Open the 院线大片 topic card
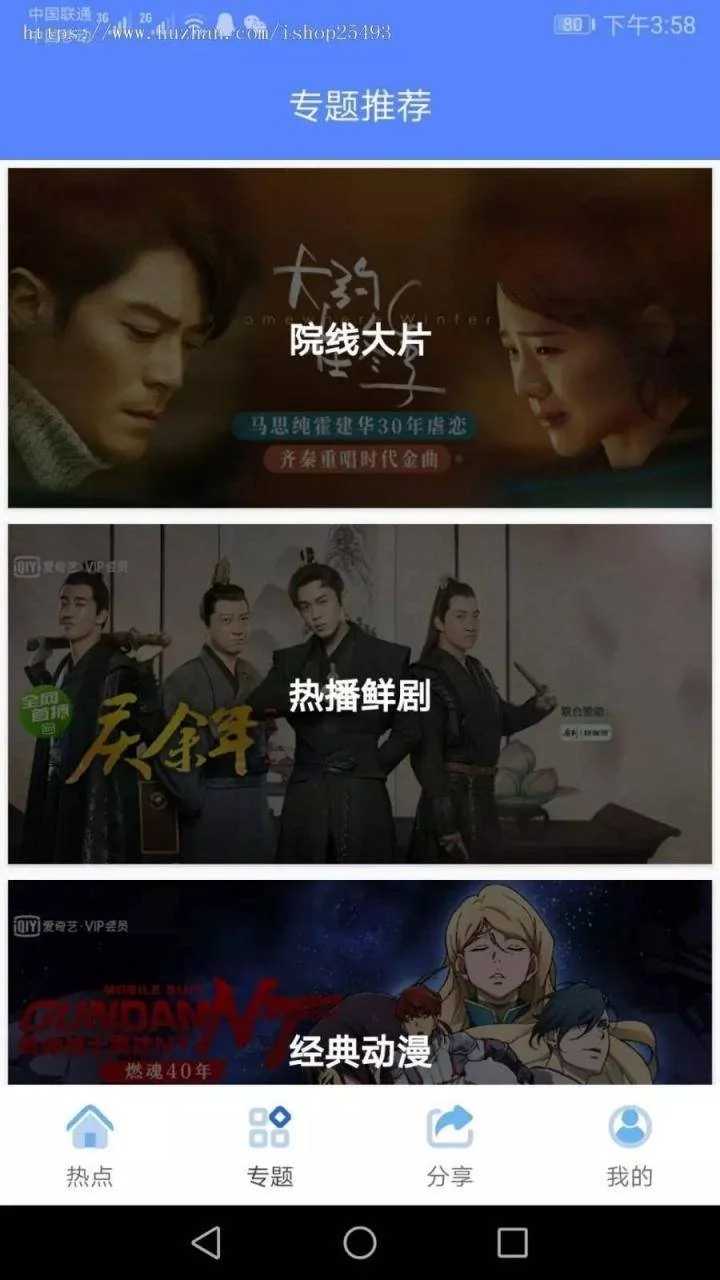This screenshot has height=1280, width=720. coord(360,338)
